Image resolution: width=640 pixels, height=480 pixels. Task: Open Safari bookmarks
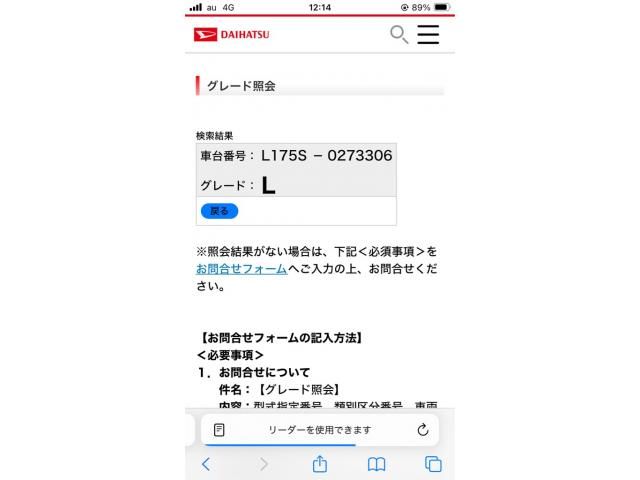coord(376,464)
